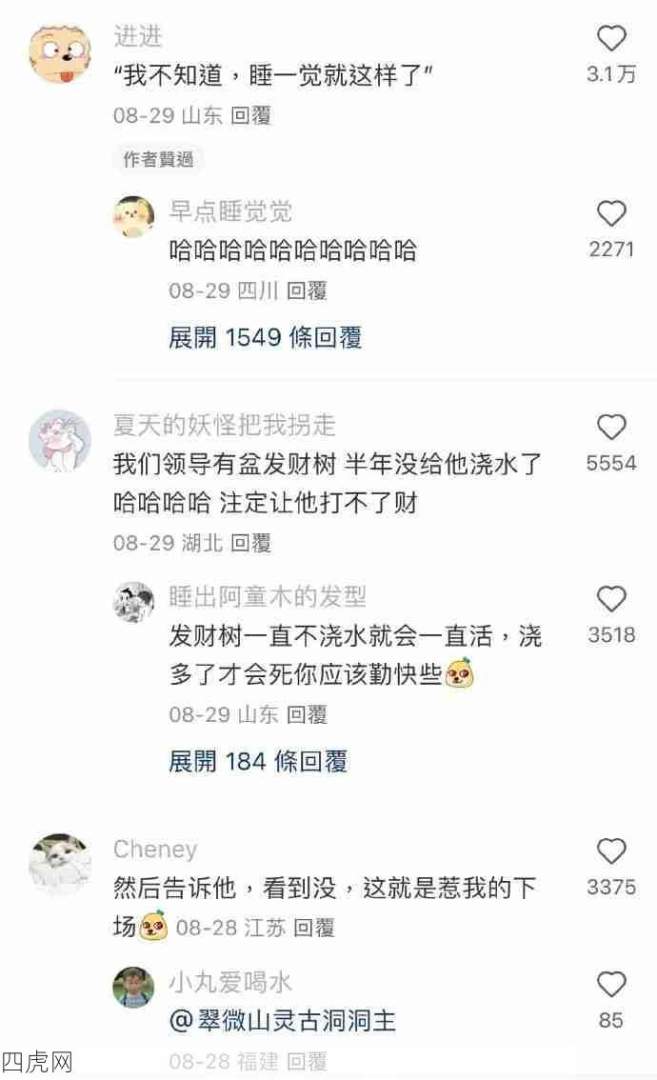This screenshot has height=1080, width=657.
Task: Reply to 早点睡觉觉's comment
Action: [x=307, y=292]
